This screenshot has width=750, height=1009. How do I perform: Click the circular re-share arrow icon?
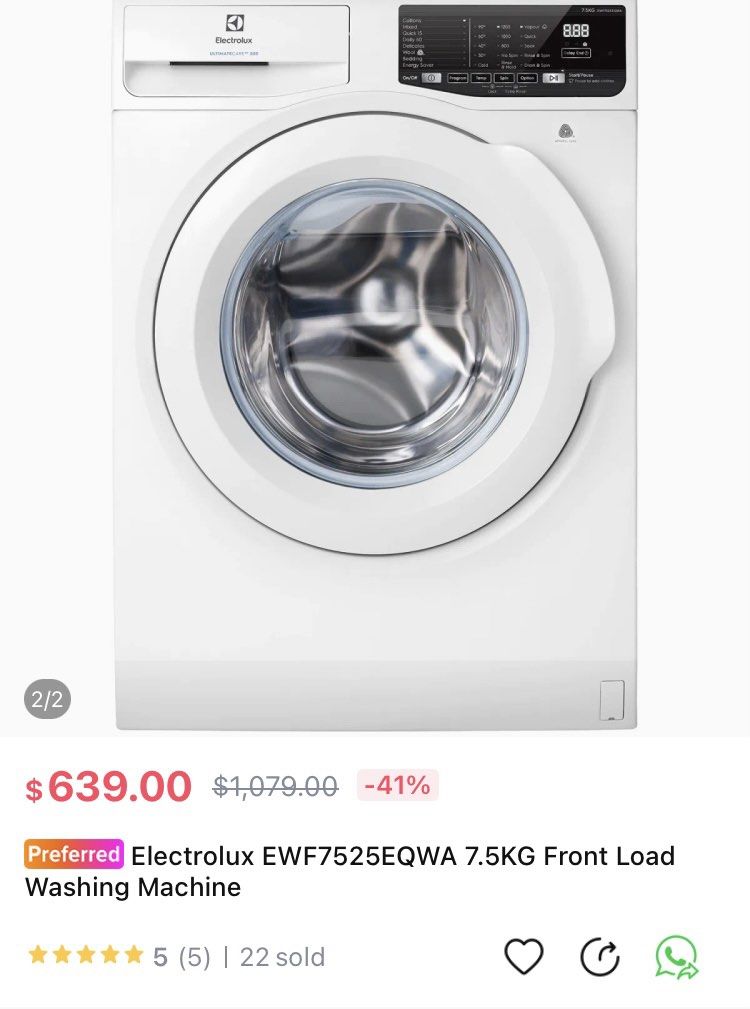pos(598,956)
